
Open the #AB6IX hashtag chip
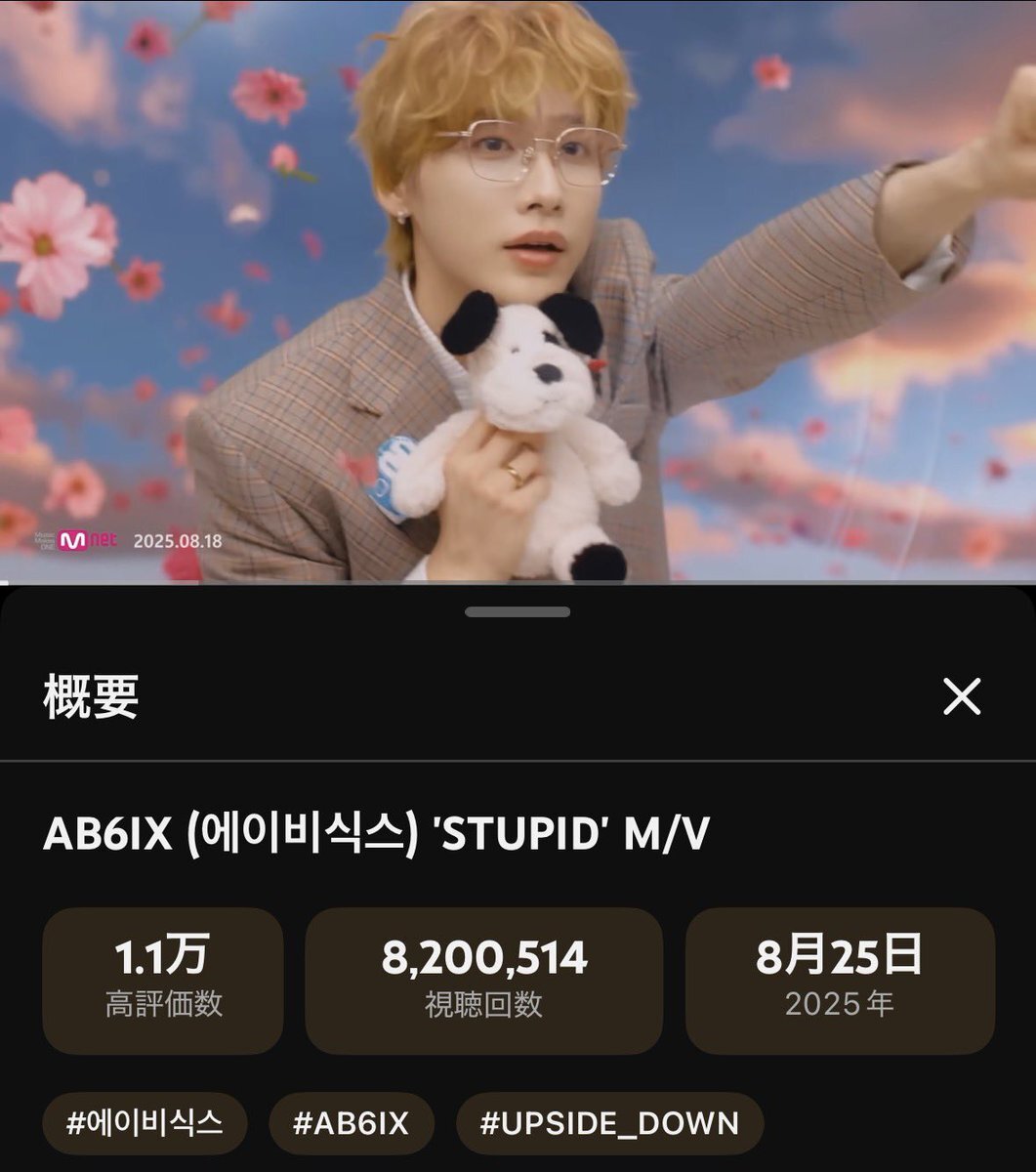click(x=351, y=1123)
